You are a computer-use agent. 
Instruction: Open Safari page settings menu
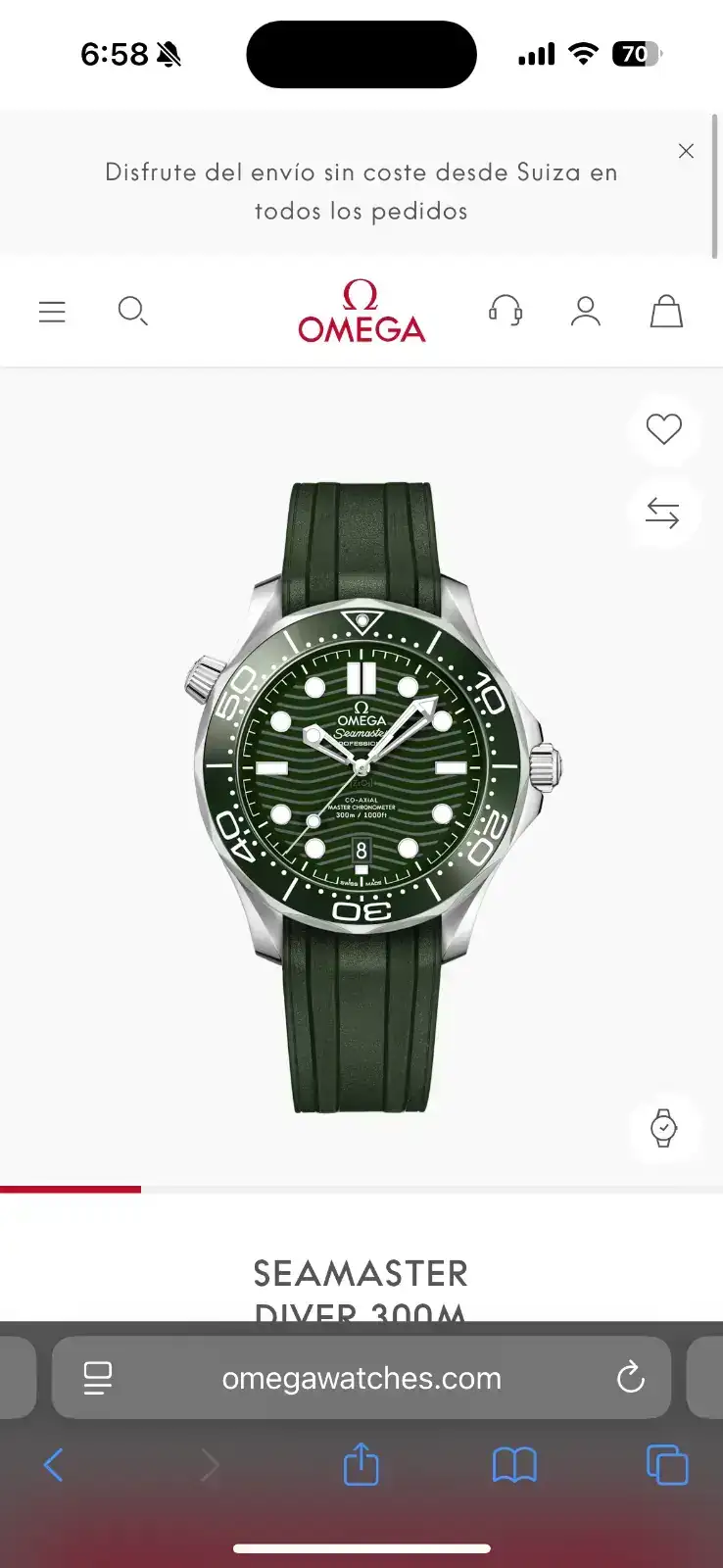click(x=98, y=1378)
